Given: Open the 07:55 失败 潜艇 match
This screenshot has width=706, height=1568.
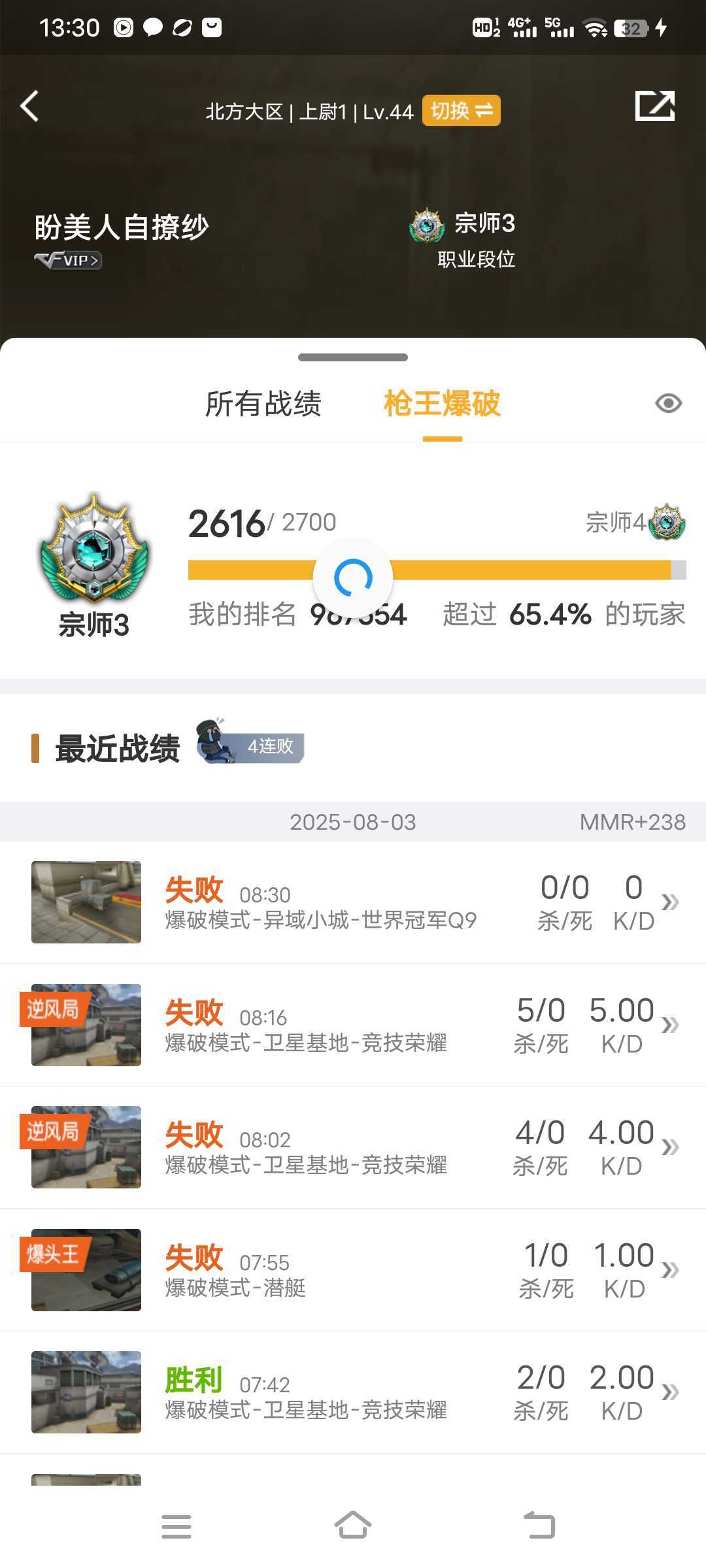Looking at the screenshot, I should 353,1270.
